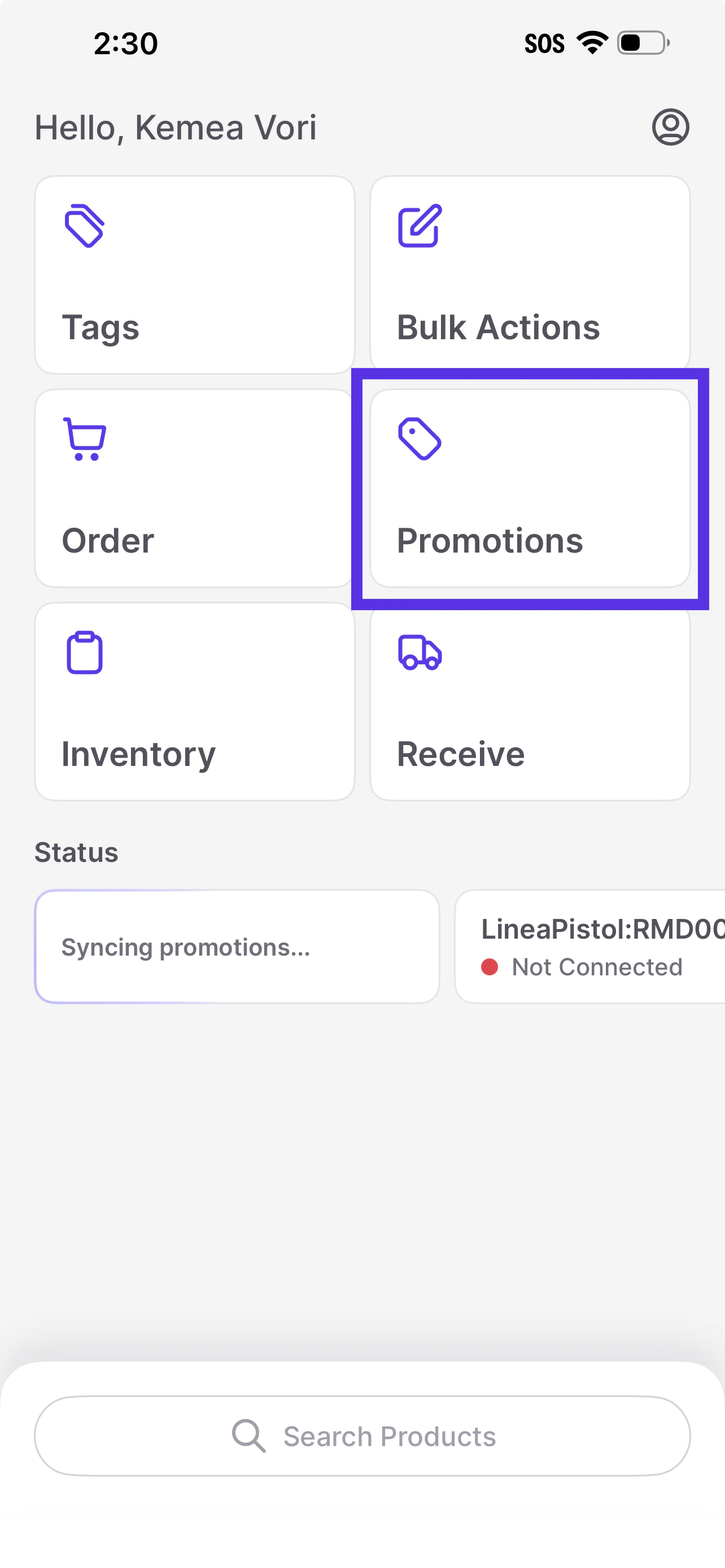Open the Tags card
Image resolution: width=725 pixels, height=1568 pixels.
point(194,275)
